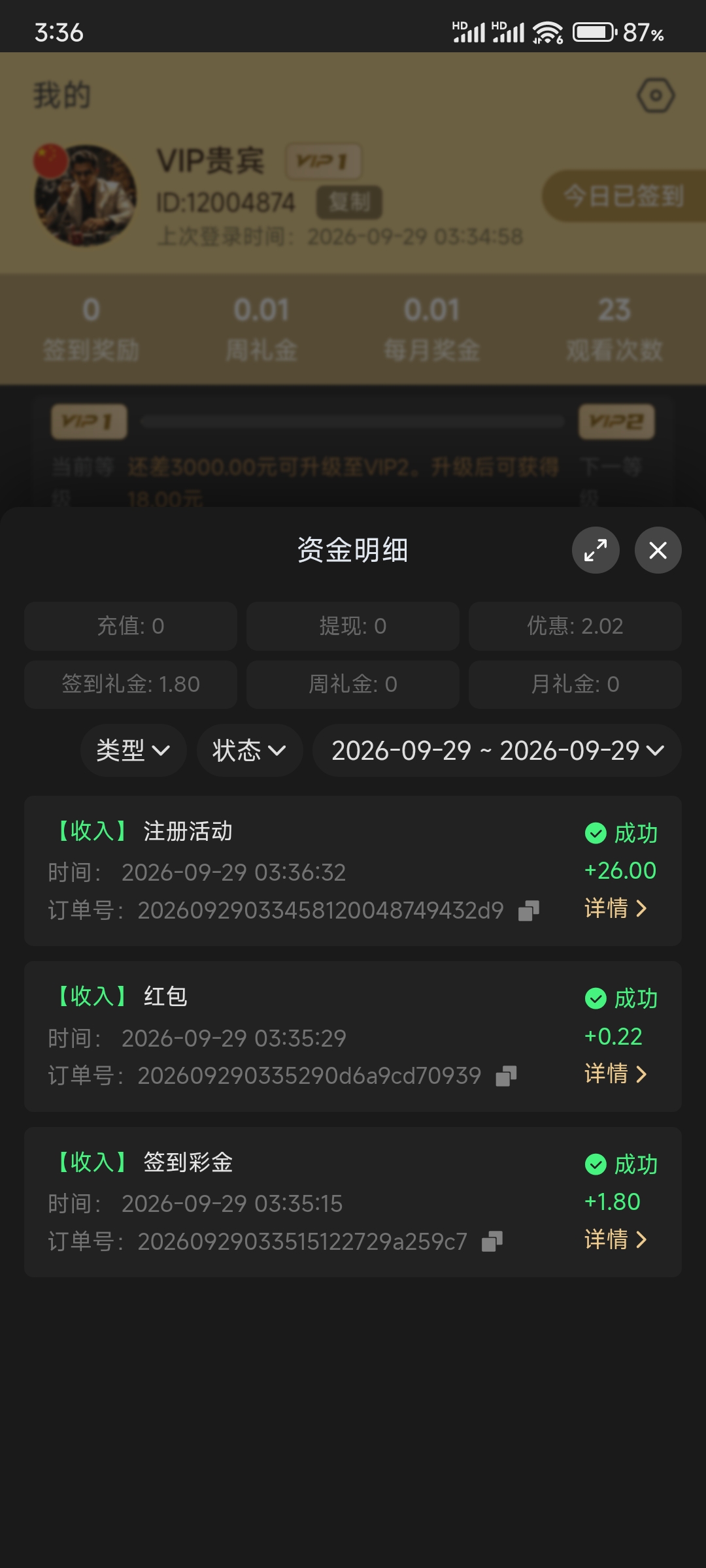This screenshot has height=1568, width=706.
Task: Open the 类型 filter dropdown
Action: (x=133, y=750)
